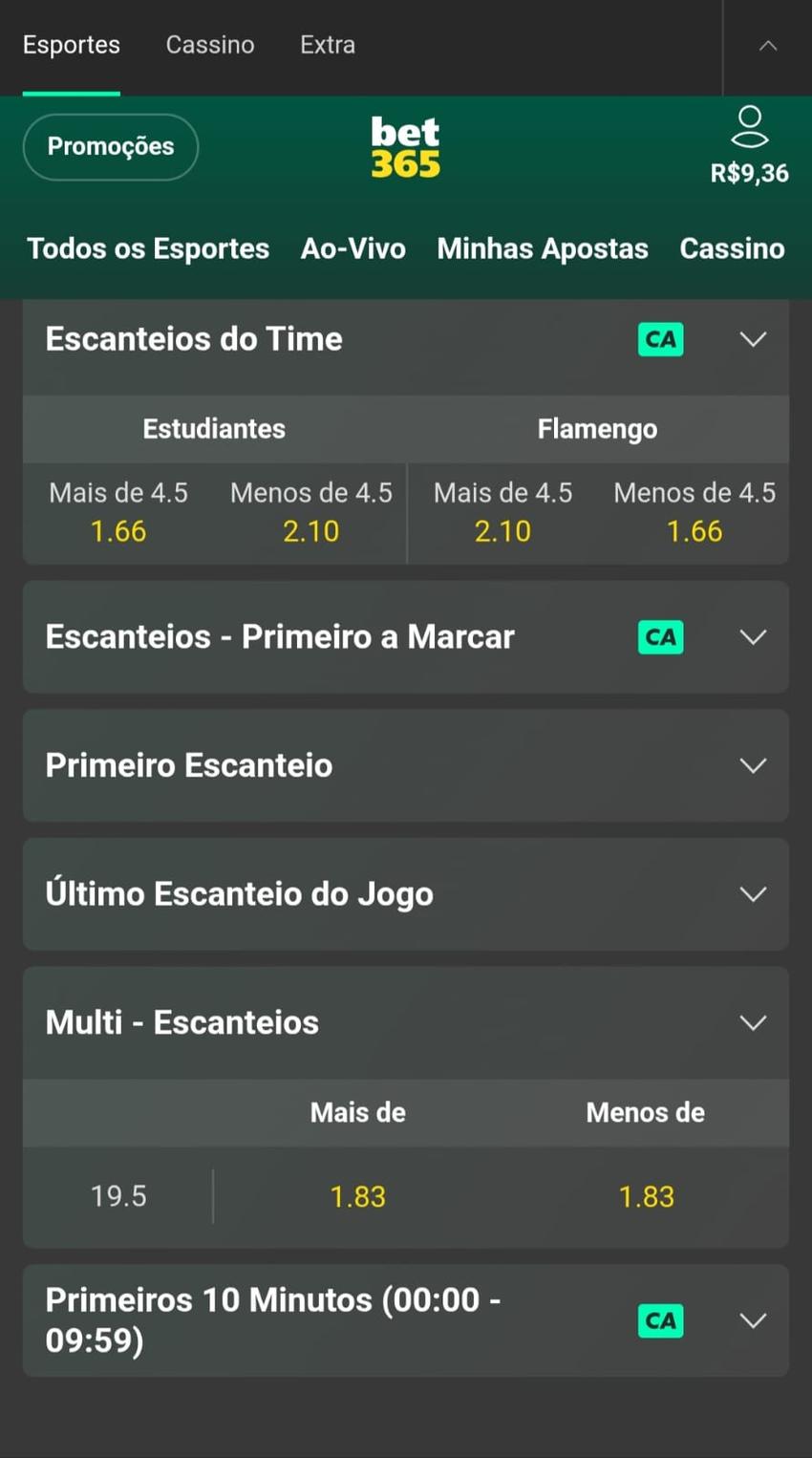Click the bet365 logo
812x1458 pixels.
click(405, 145)
